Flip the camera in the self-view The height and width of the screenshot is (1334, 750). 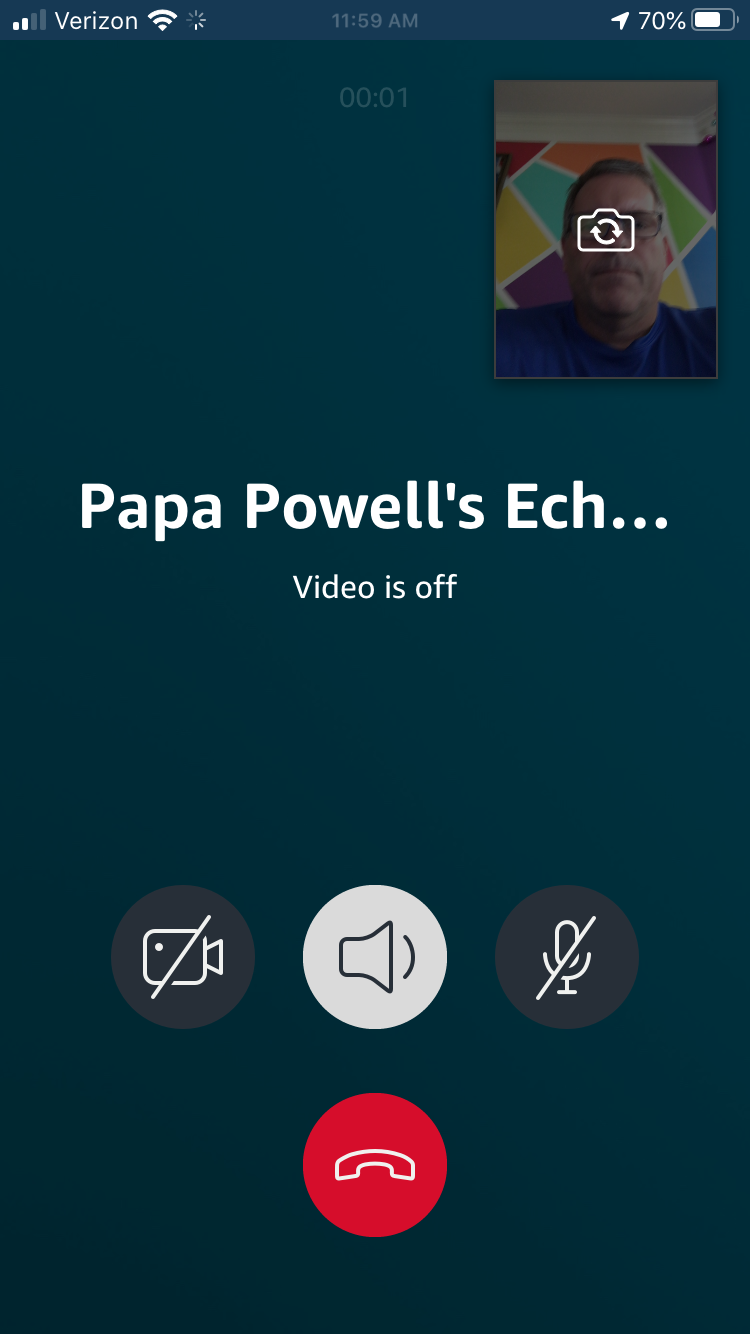(x=606, y=230)
